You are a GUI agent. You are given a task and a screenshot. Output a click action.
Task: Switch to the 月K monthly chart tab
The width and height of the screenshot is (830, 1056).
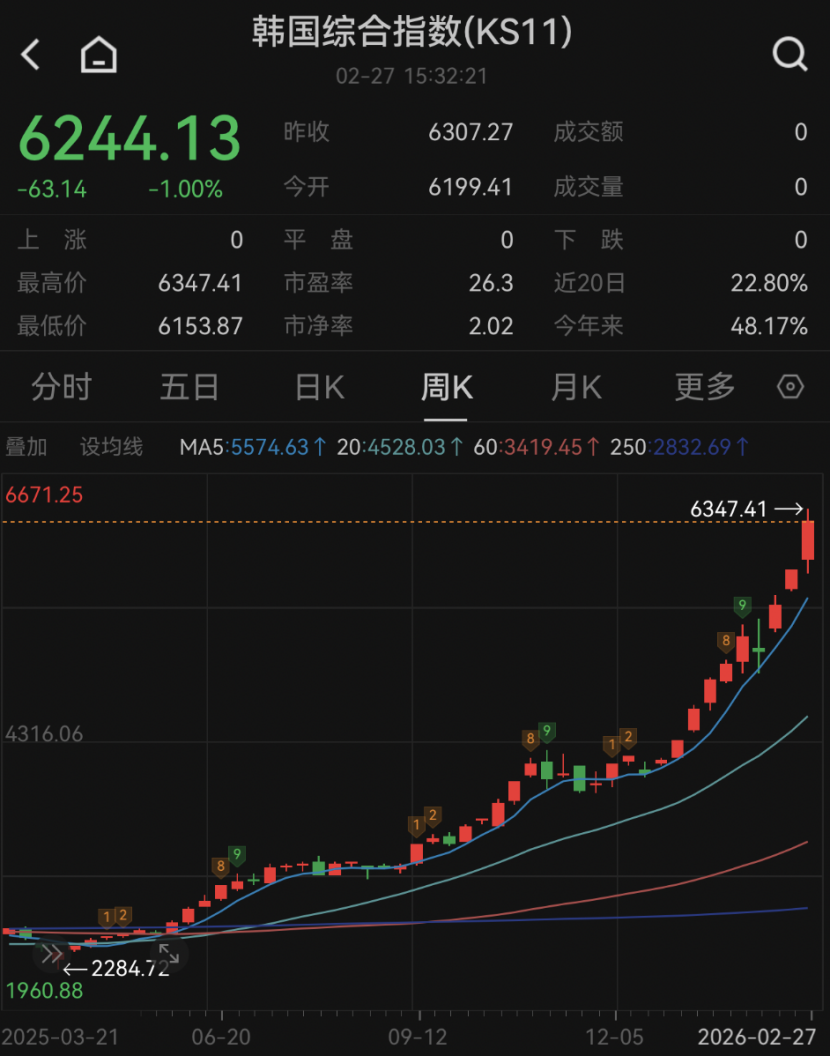coord(575,388)
